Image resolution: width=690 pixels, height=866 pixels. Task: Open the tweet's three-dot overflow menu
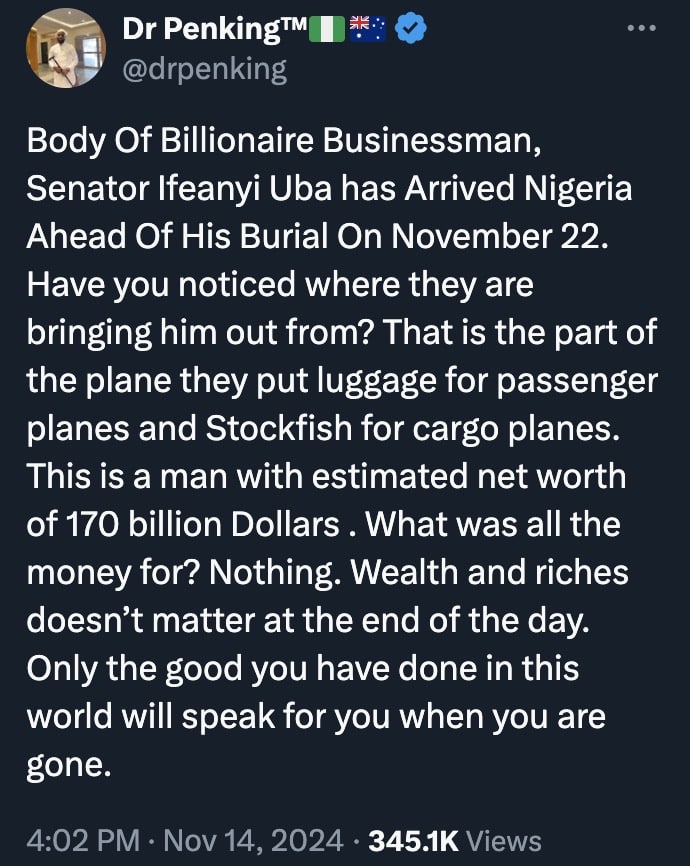640,29
